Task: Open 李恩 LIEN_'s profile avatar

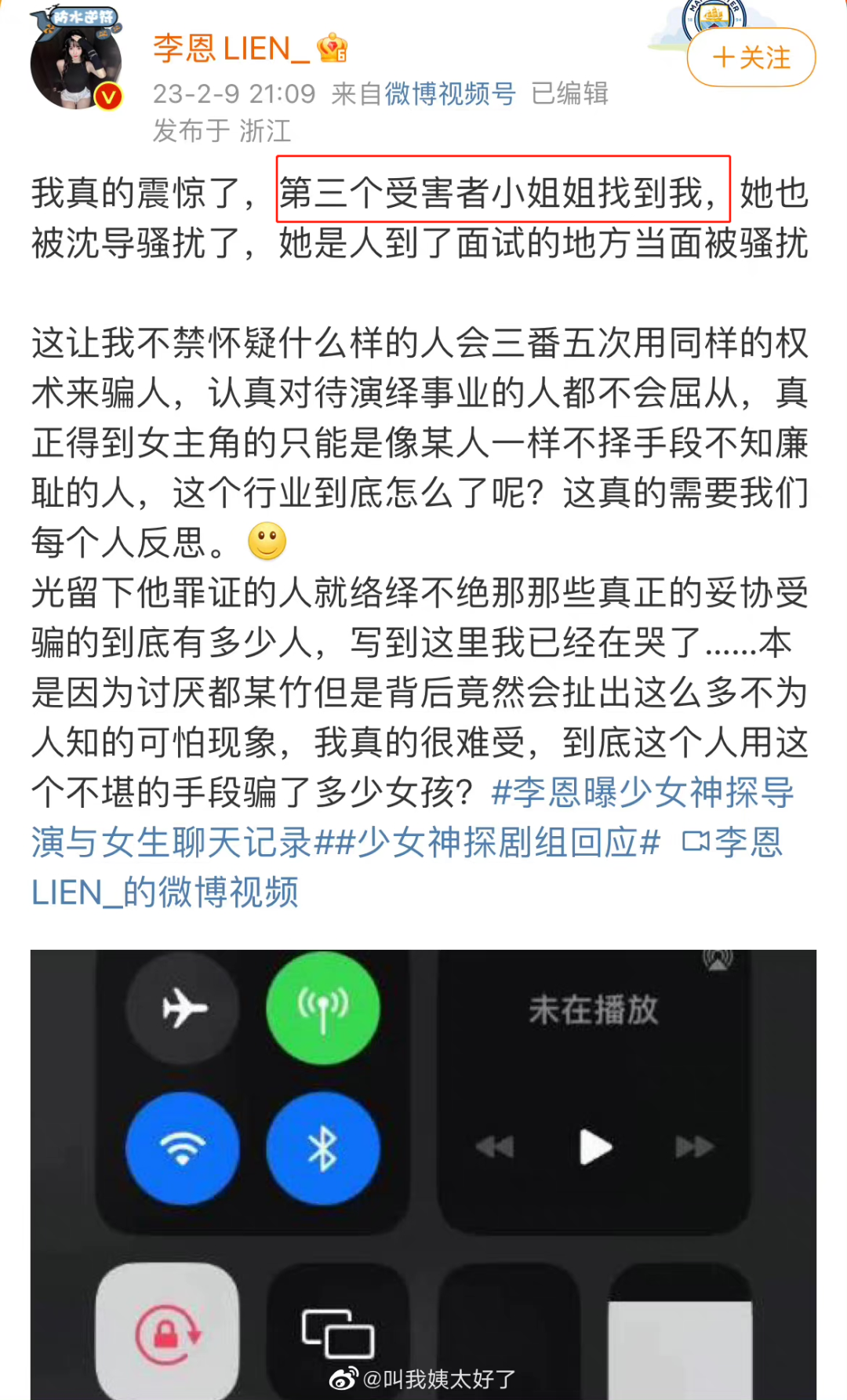Action: pos(76,61)
